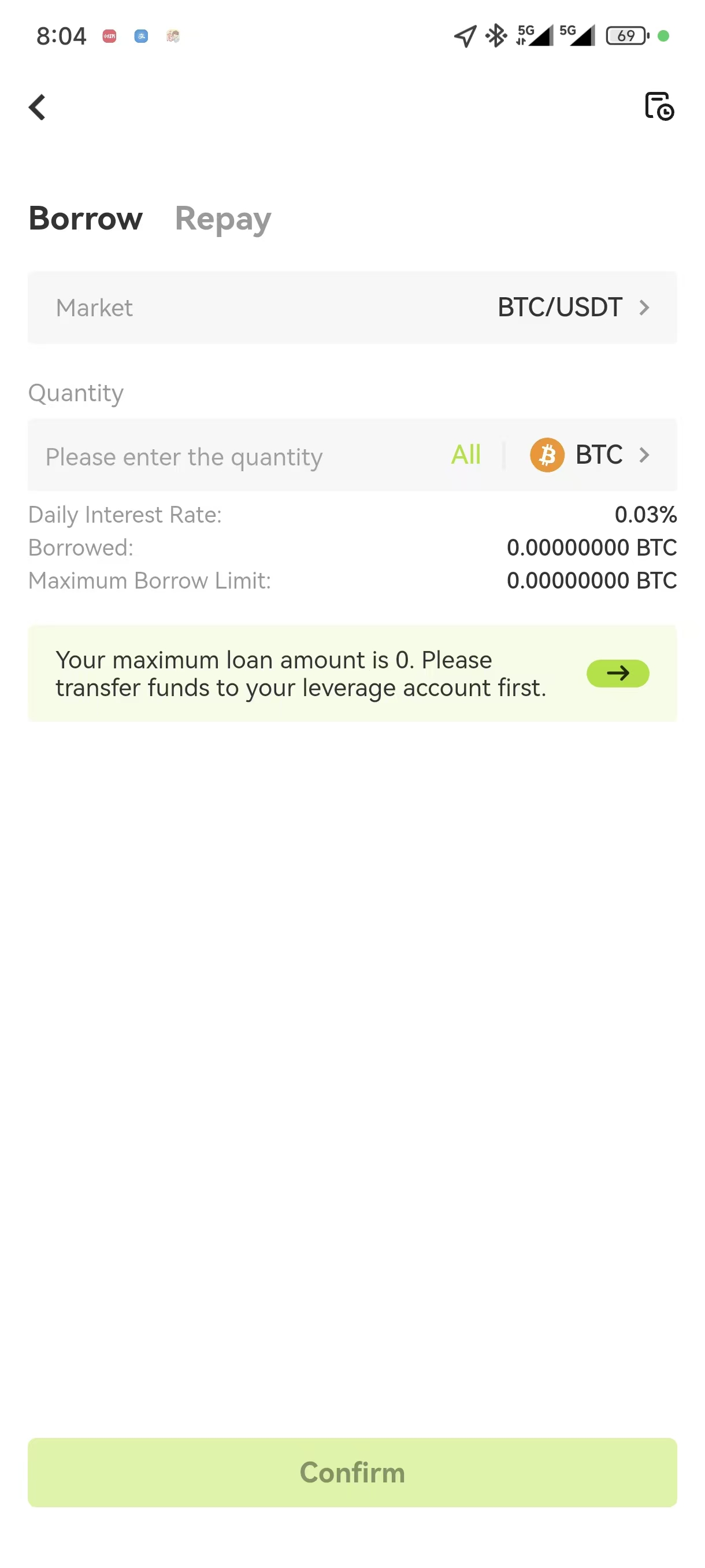
Task: Focus the quantity input field
Action: coord(231,457)
